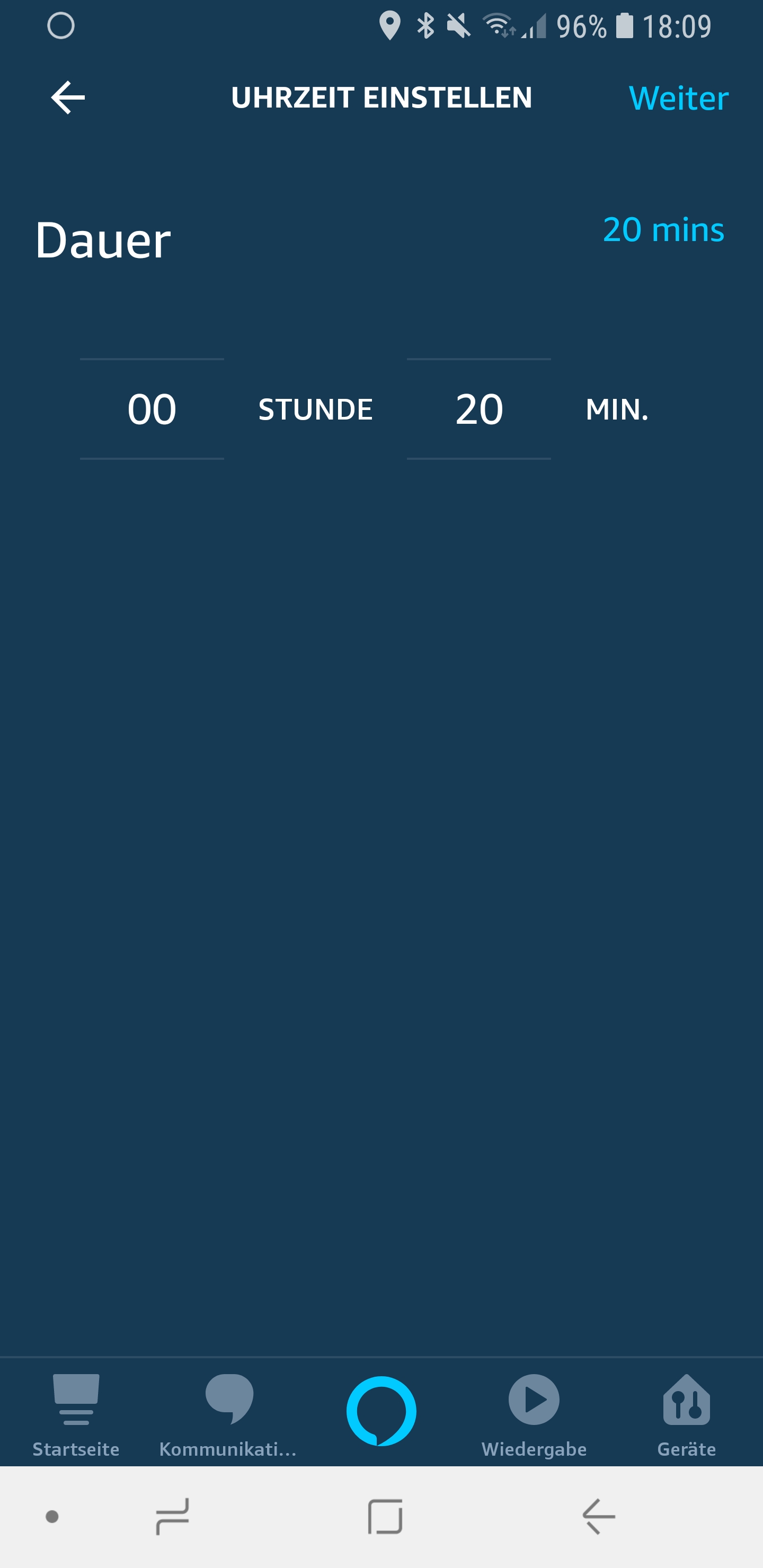Tap the system back button

[599, 1516]
